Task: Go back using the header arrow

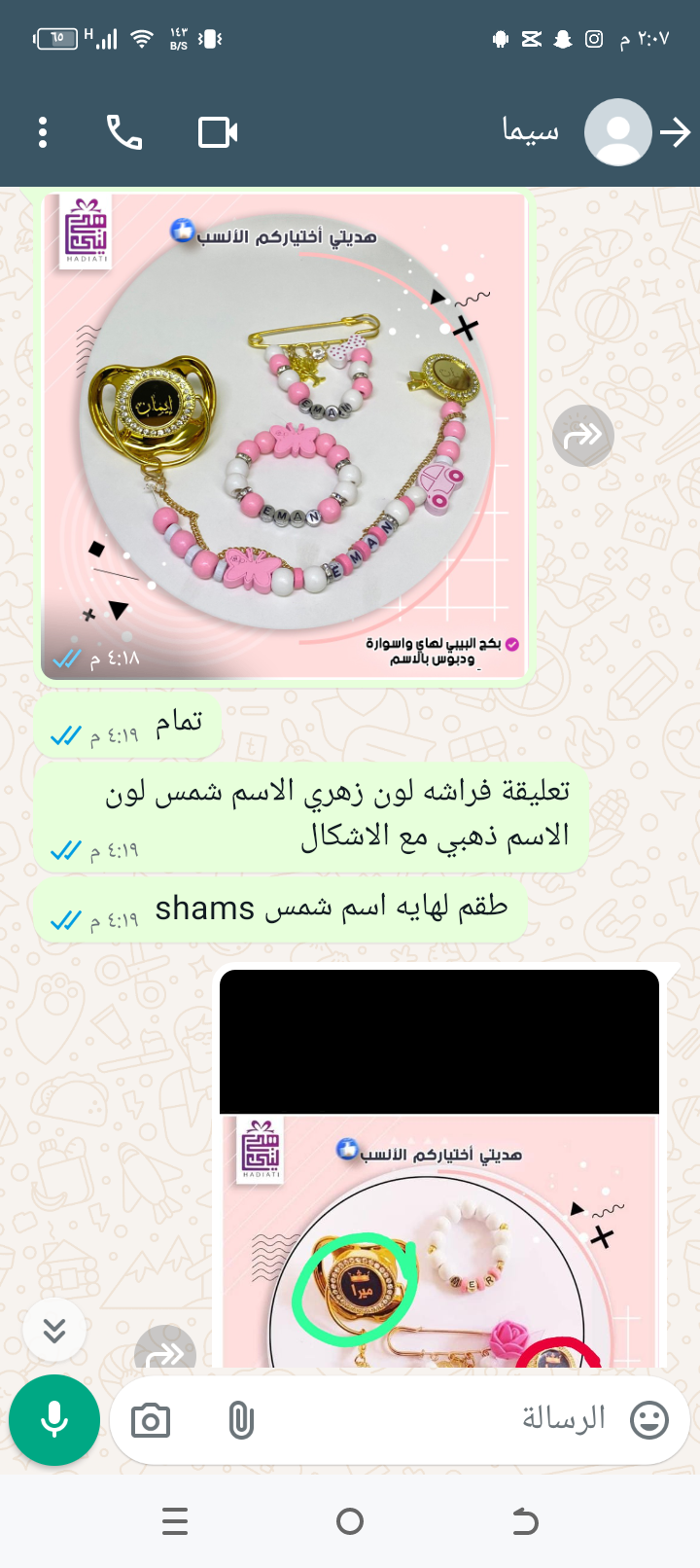Action: click(x=675, y=132)
